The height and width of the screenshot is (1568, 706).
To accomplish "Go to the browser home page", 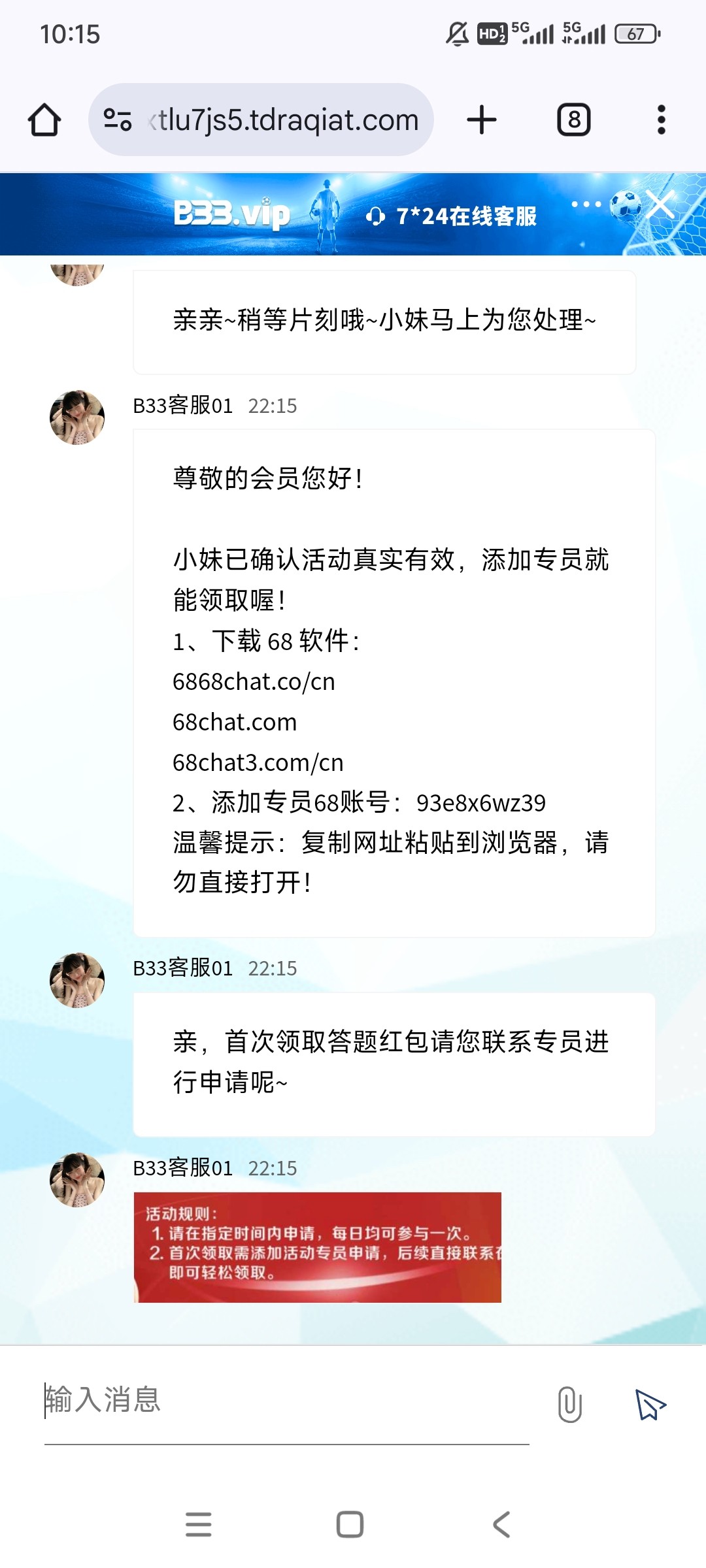I will (x=44, y=120).
